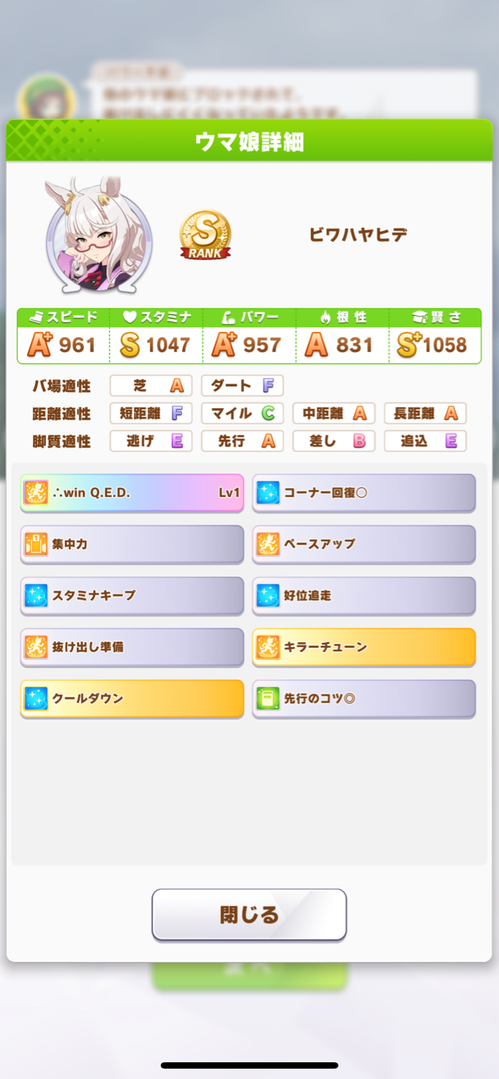Open the ∴win Q.E.D. skill details

click(132, 493)
